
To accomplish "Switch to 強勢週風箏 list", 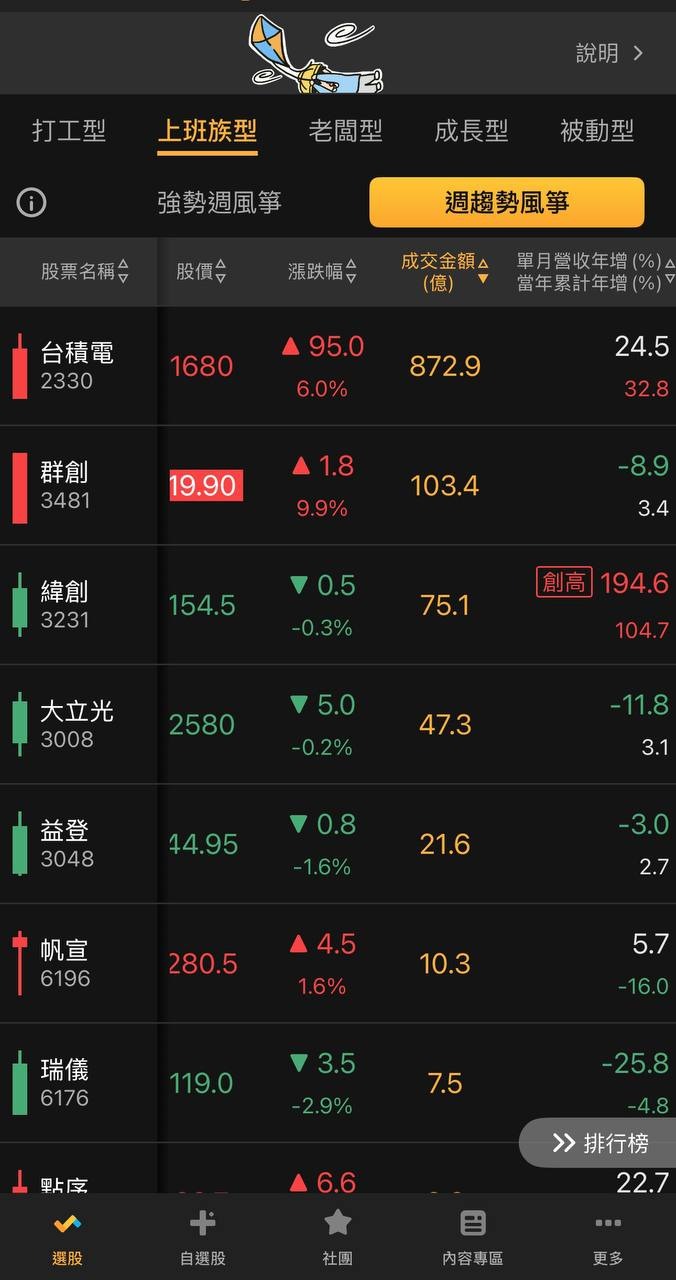I will click(x=219, y=203).
